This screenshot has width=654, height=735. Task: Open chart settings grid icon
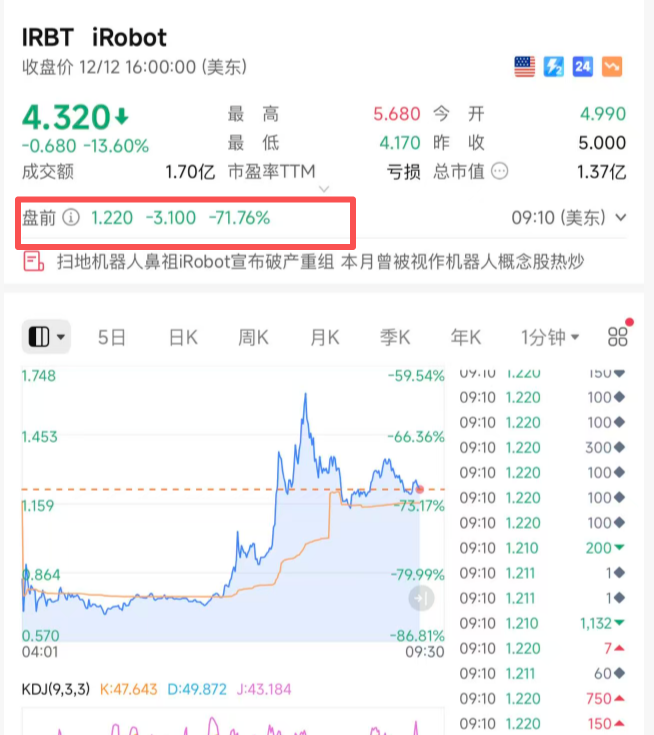click(618, 337)
